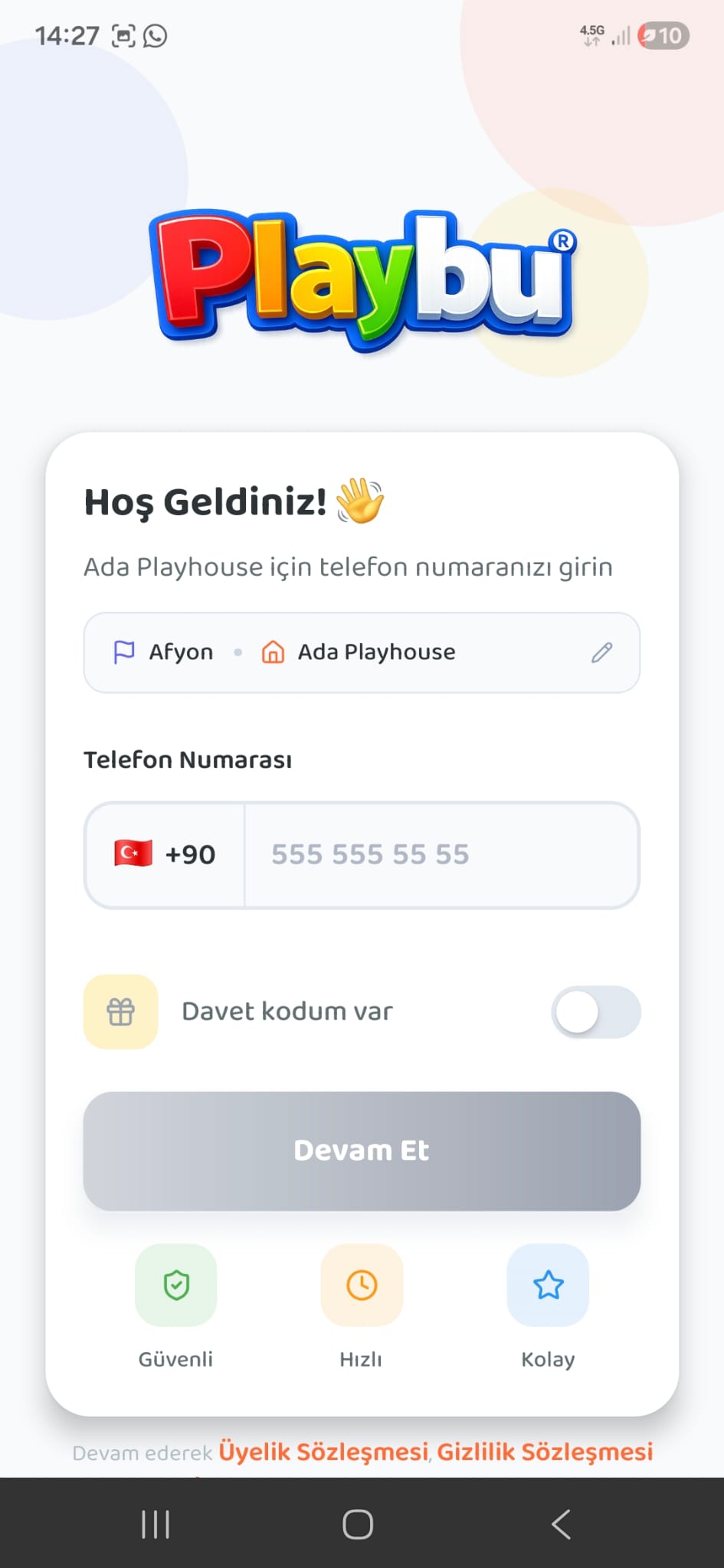
Task: Click the phone number input field
Action: 444,854
